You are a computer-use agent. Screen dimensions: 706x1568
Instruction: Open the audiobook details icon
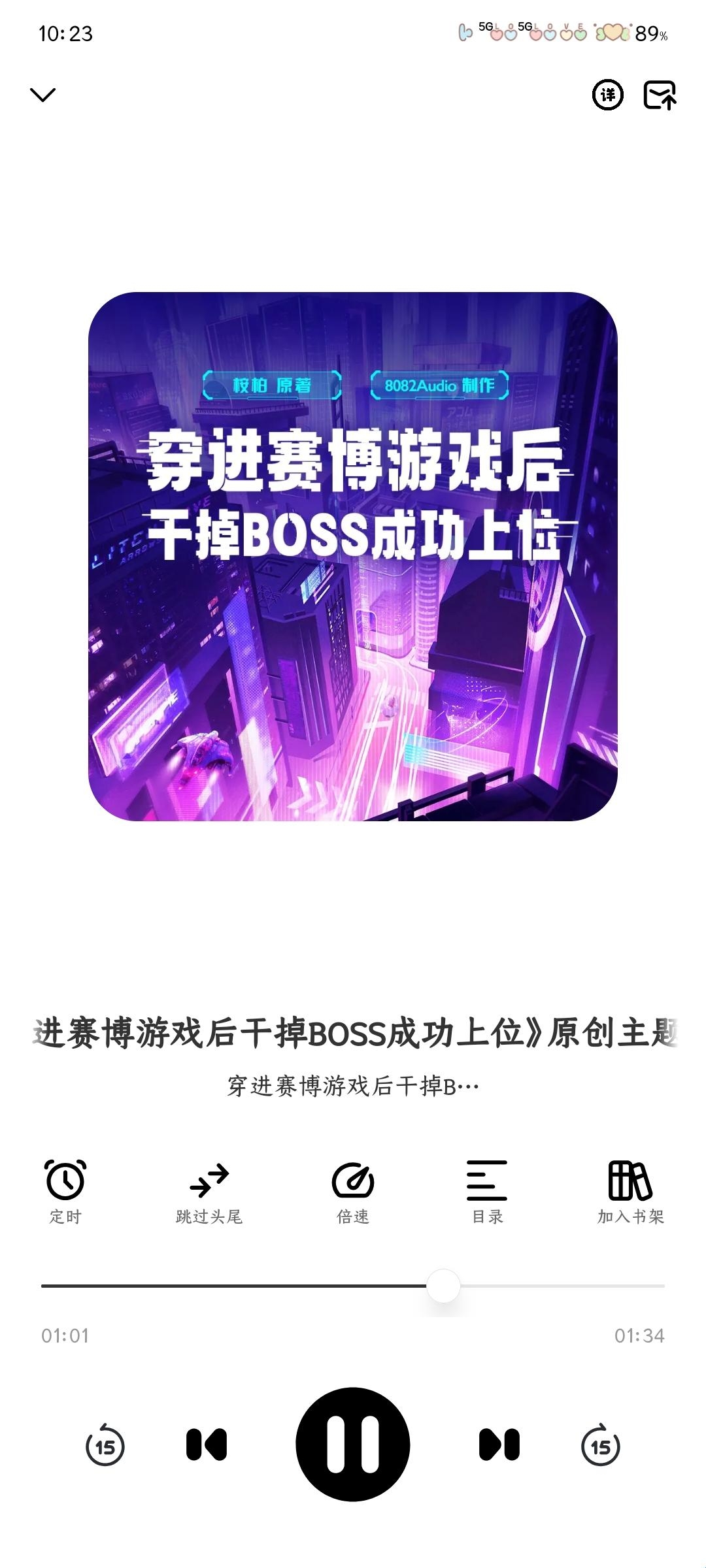point(607,95)
